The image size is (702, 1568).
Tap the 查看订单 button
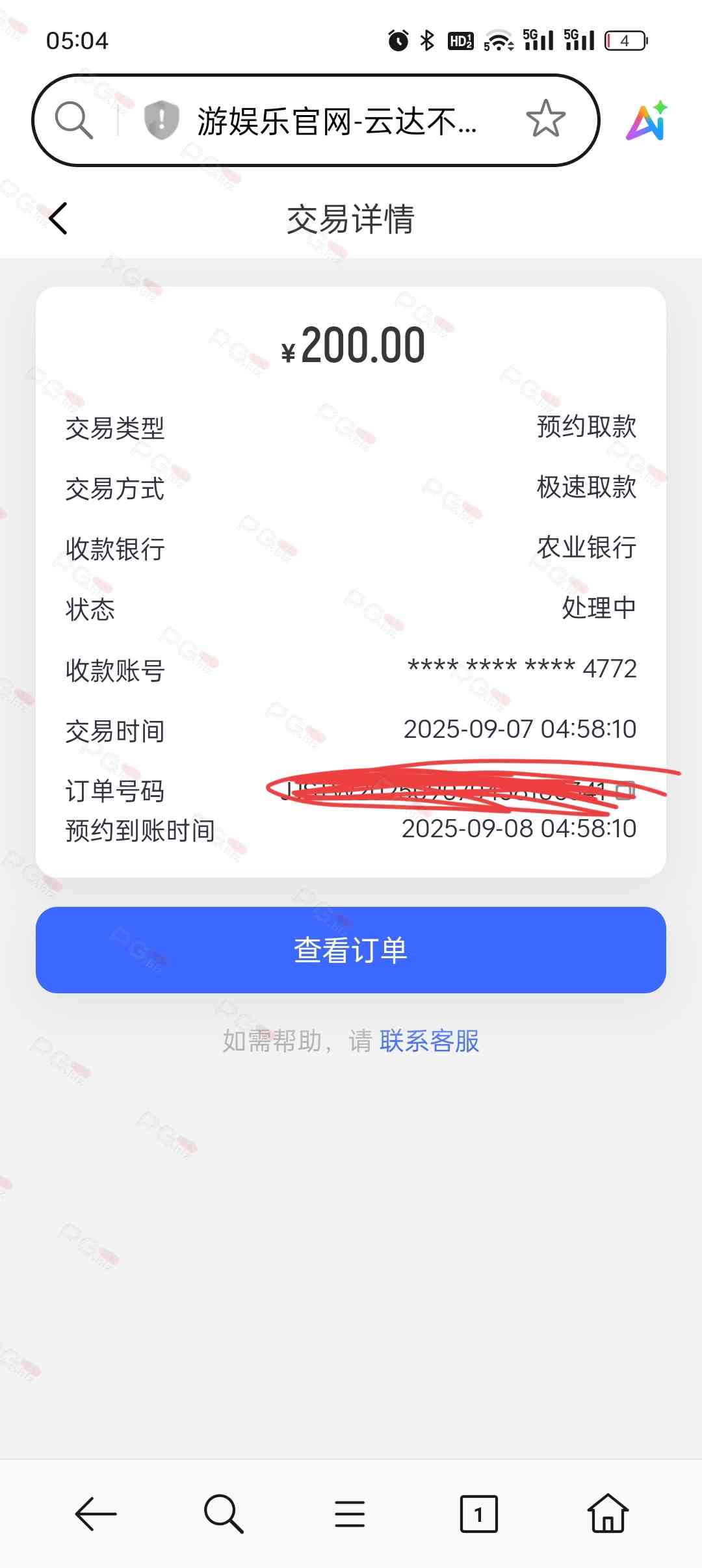tap(351, 950)
